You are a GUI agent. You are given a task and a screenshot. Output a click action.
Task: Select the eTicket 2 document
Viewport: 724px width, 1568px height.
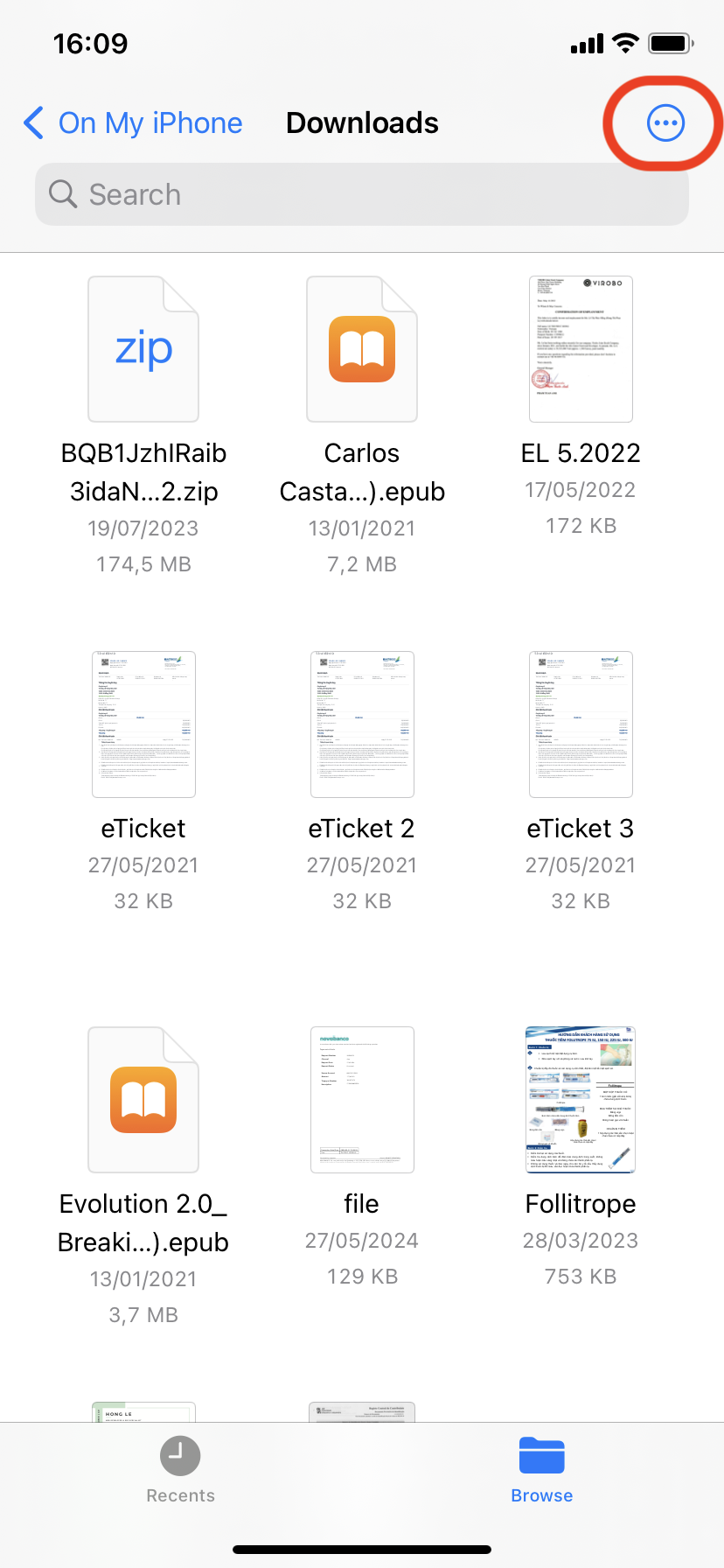(x=361, y=724)
